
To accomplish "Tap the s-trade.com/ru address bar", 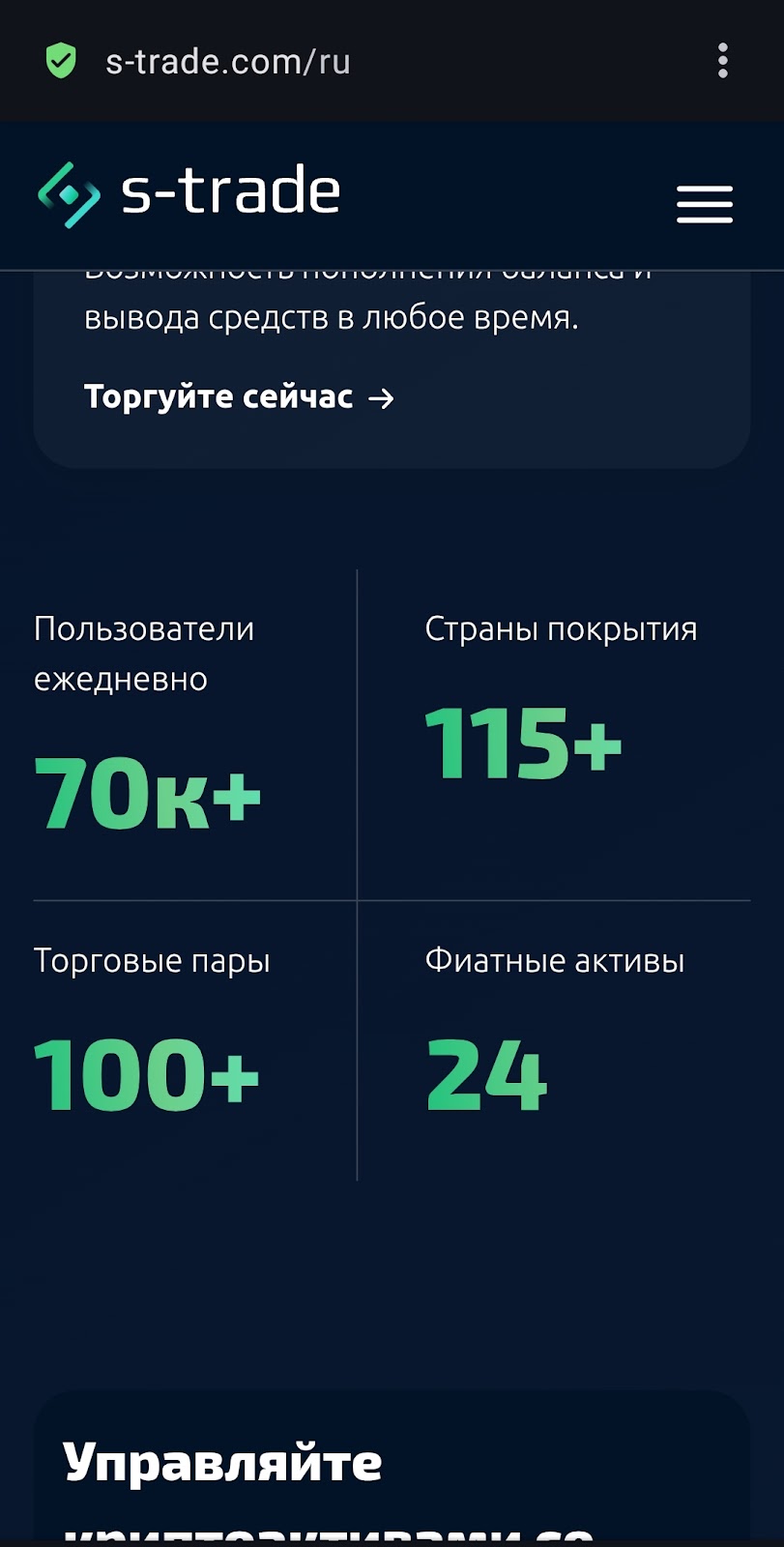I will (227, 62).
